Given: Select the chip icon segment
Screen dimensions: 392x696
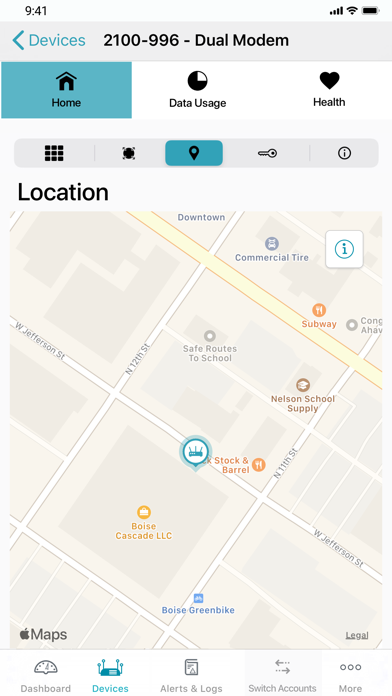Looking at the screenshot, I should coord(129,153).
